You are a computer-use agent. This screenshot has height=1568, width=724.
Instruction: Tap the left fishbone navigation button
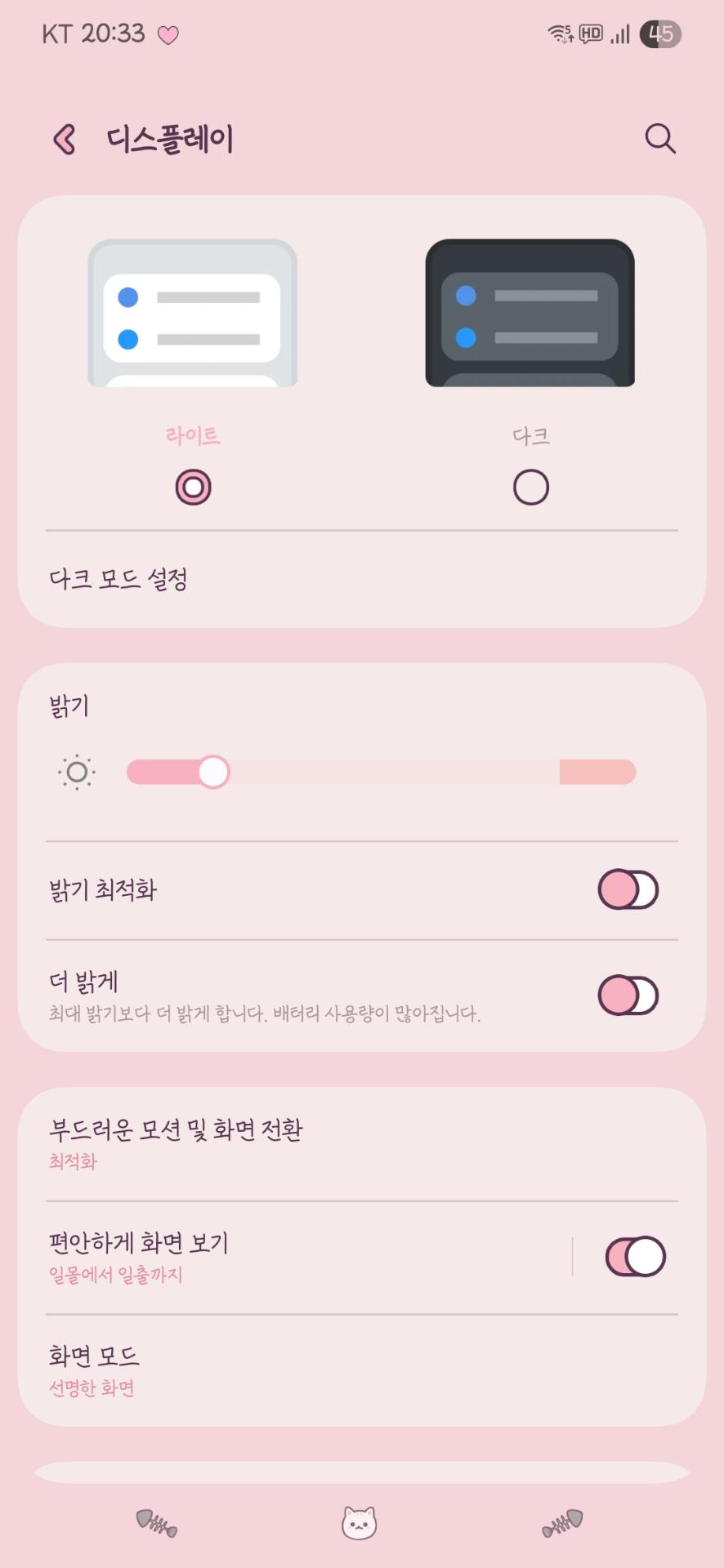tap(156, 1523)
